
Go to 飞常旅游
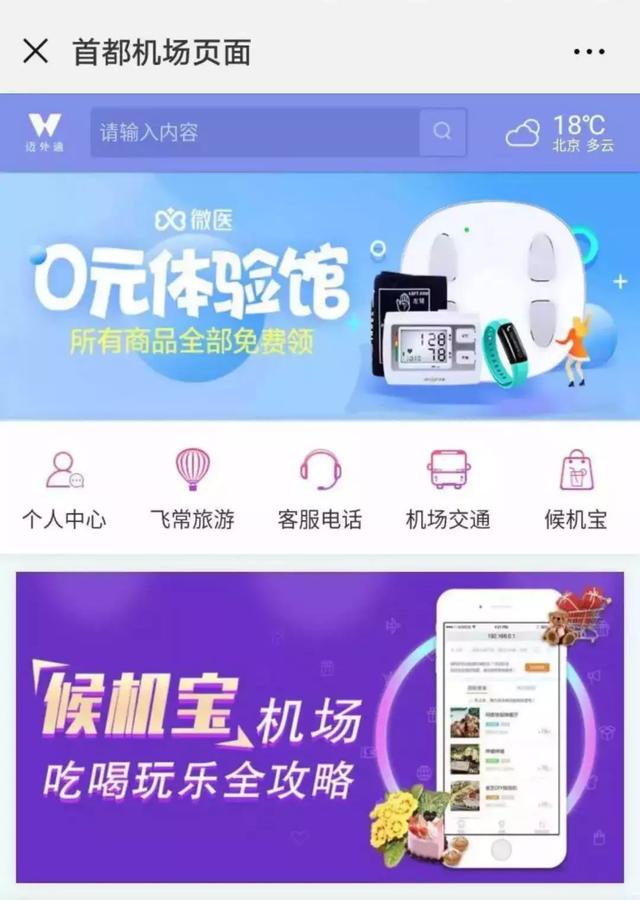point(192,488)
